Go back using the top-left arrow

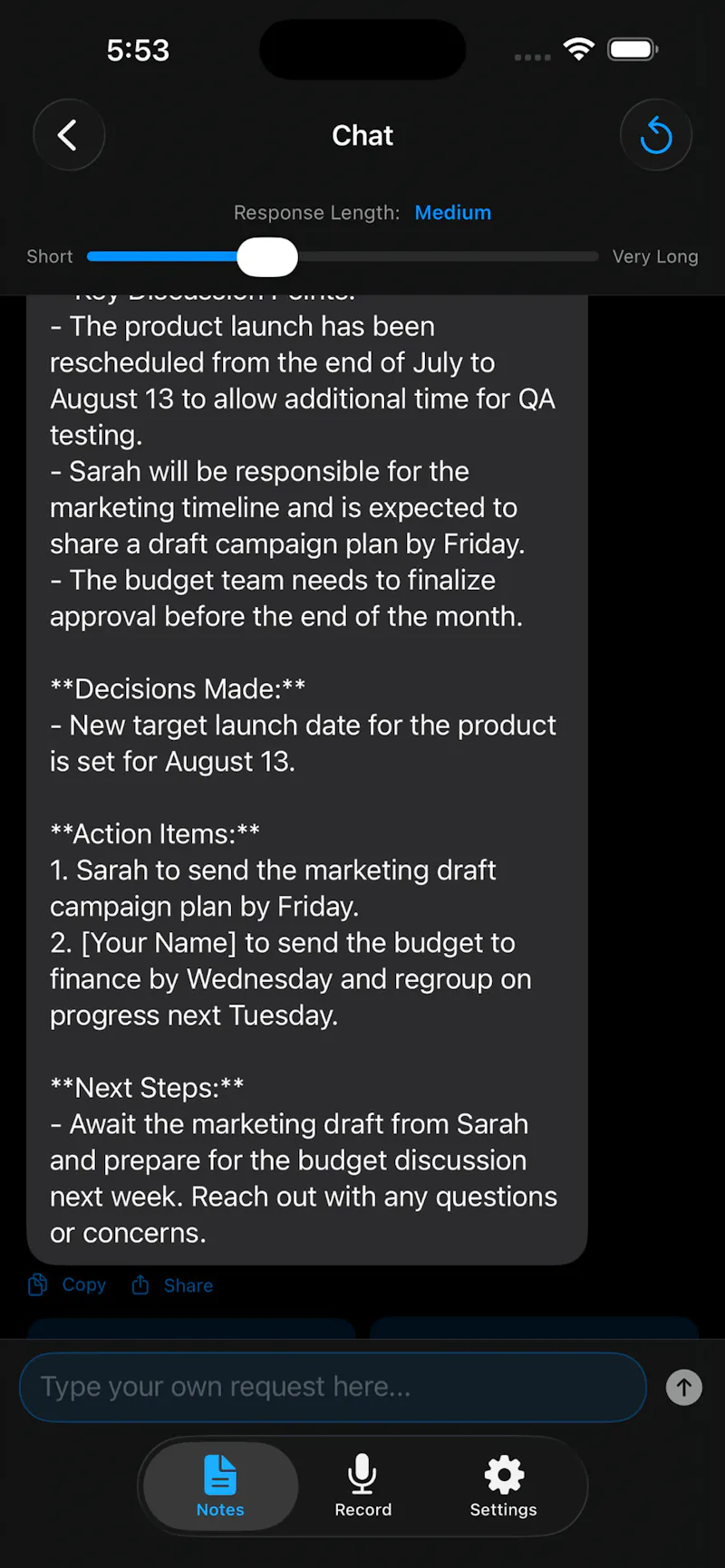point(69,135)
